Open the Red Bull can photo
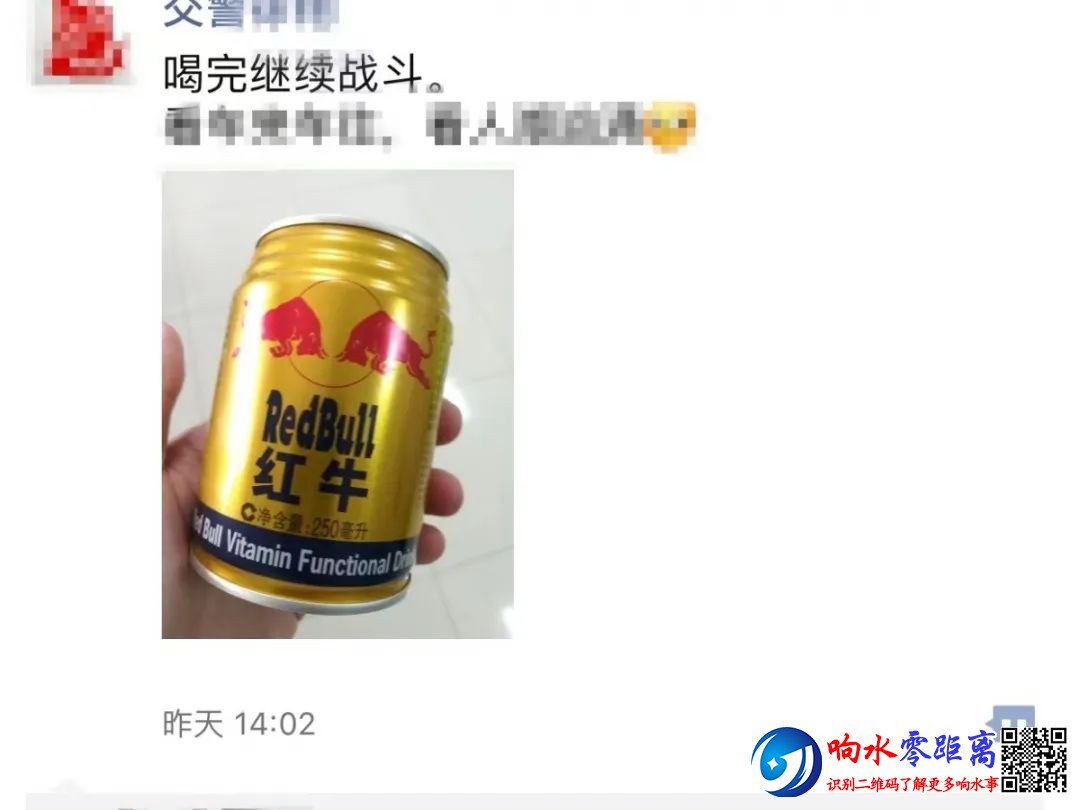 pos(337,404)
